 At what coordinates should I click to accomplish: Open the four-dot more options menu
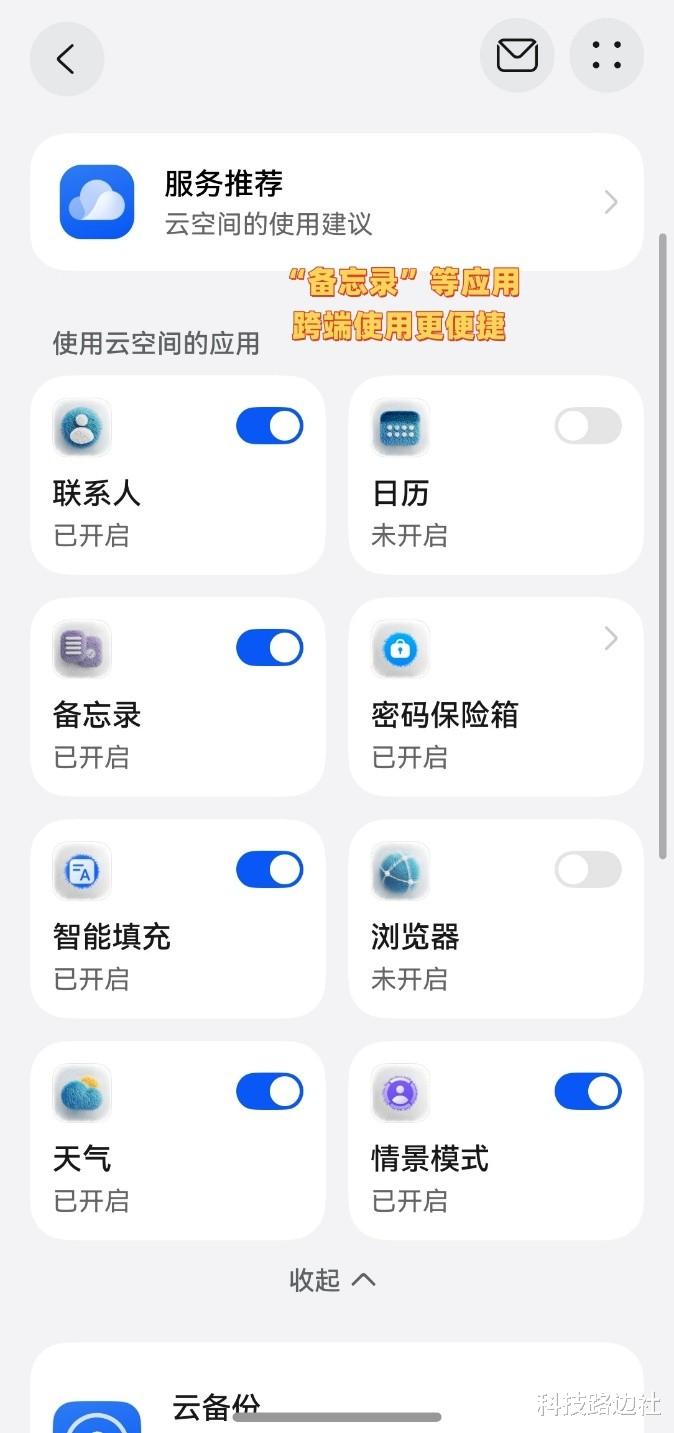pos(606,56)
